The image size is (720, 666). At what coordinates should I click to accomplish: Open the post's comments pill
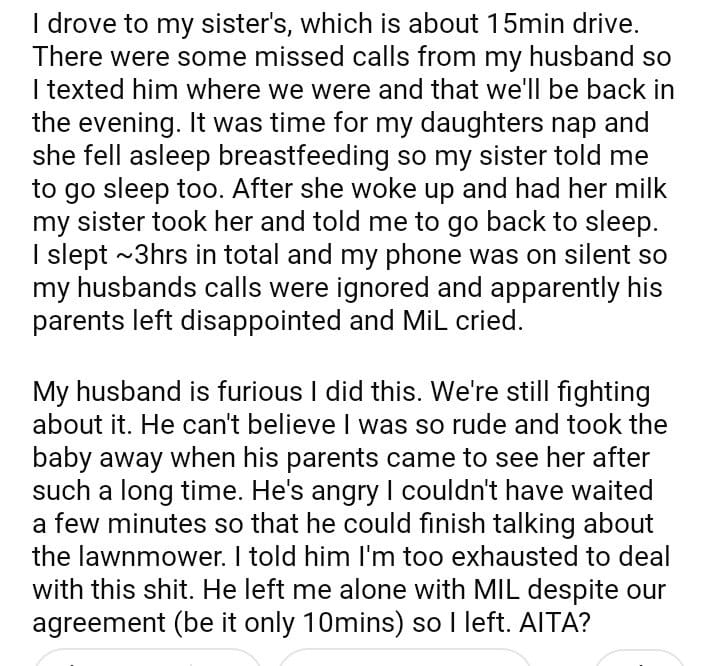coord(404,658)
